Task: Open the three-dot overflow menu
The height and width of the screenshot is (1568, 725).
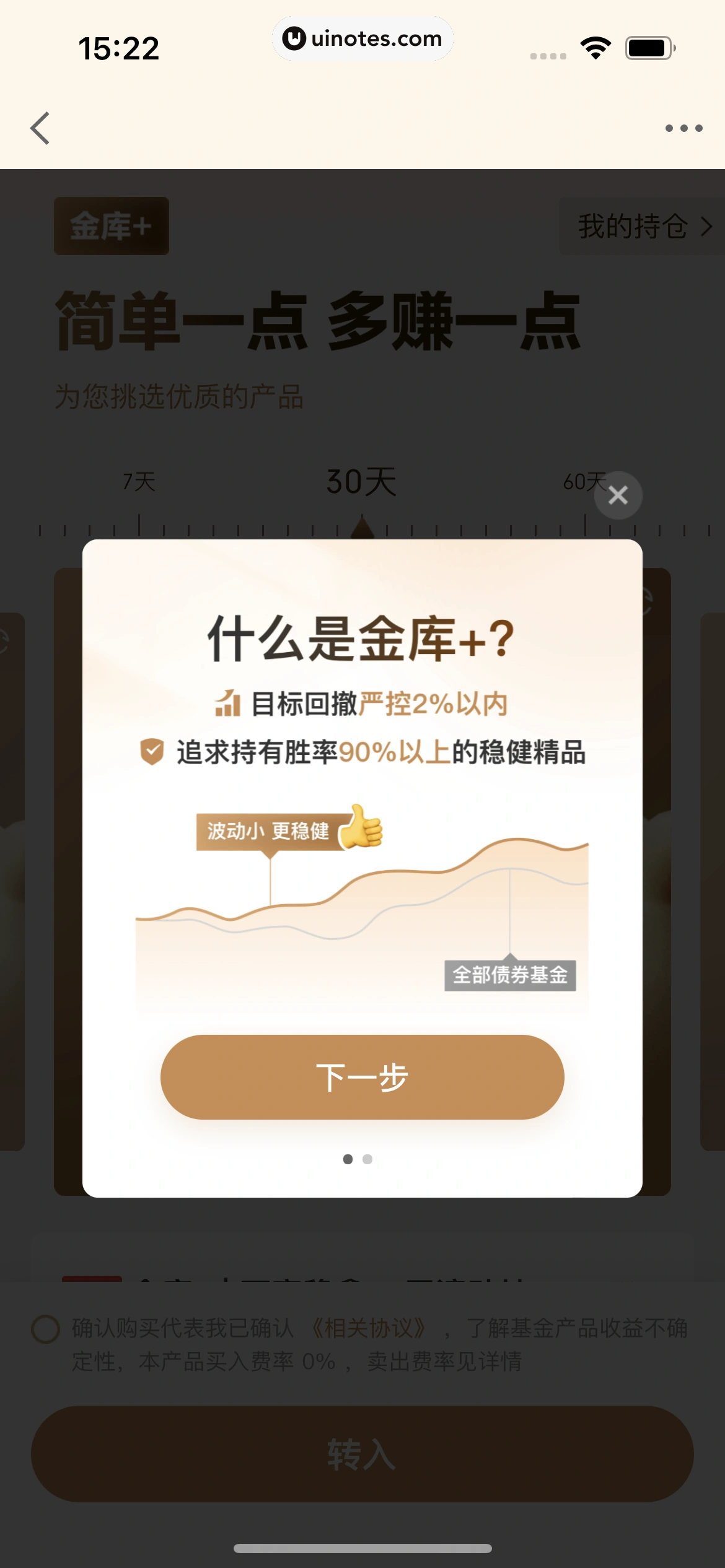Action: [683, 128]
